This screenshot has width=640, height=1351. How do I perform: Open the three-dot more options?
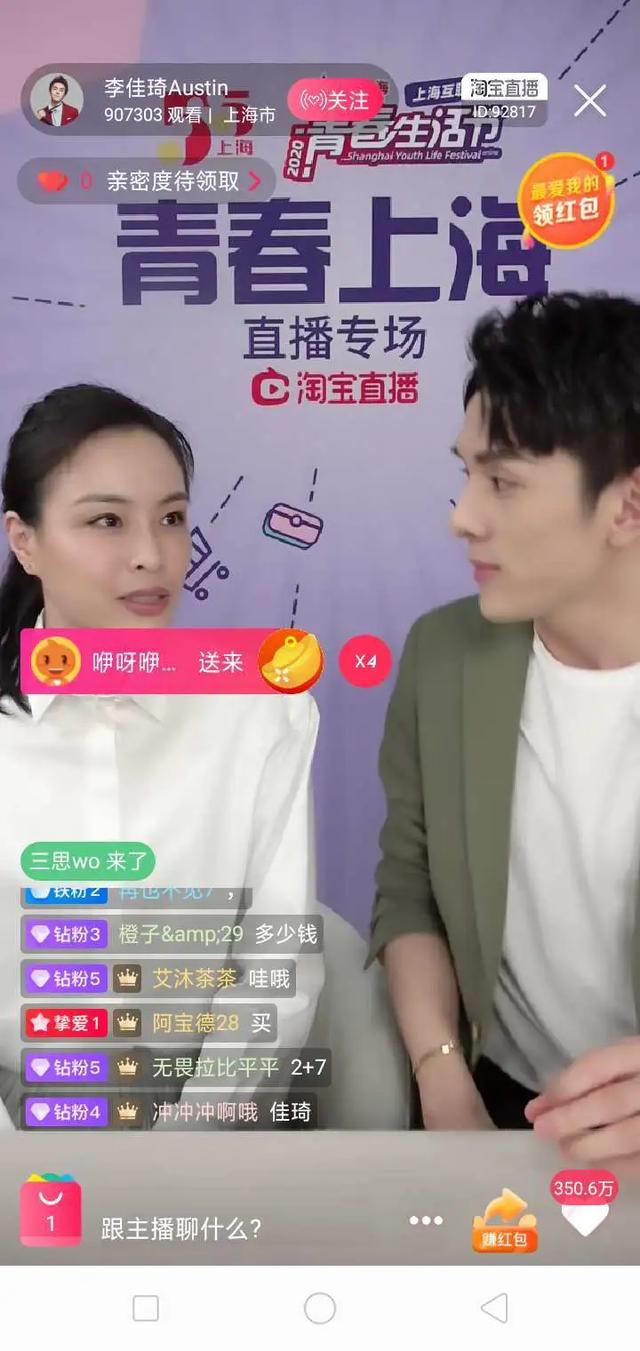426,1220
